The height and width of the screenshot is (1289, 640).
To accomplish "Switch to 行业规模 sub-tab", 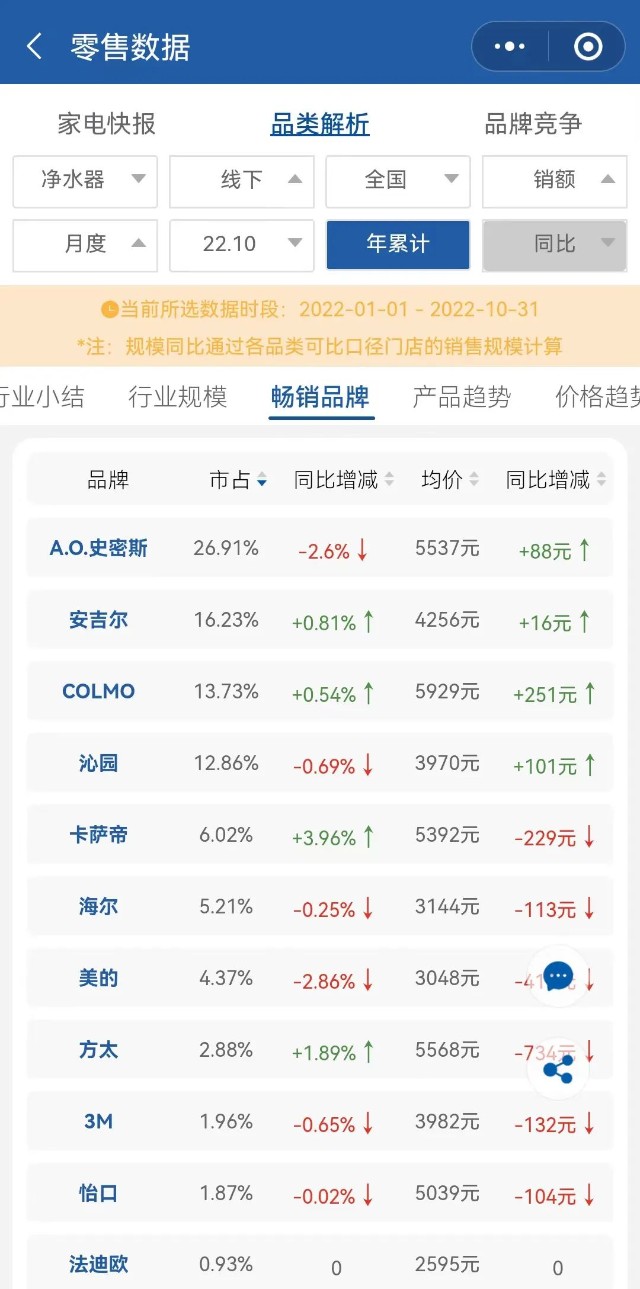I will [178, 397].
